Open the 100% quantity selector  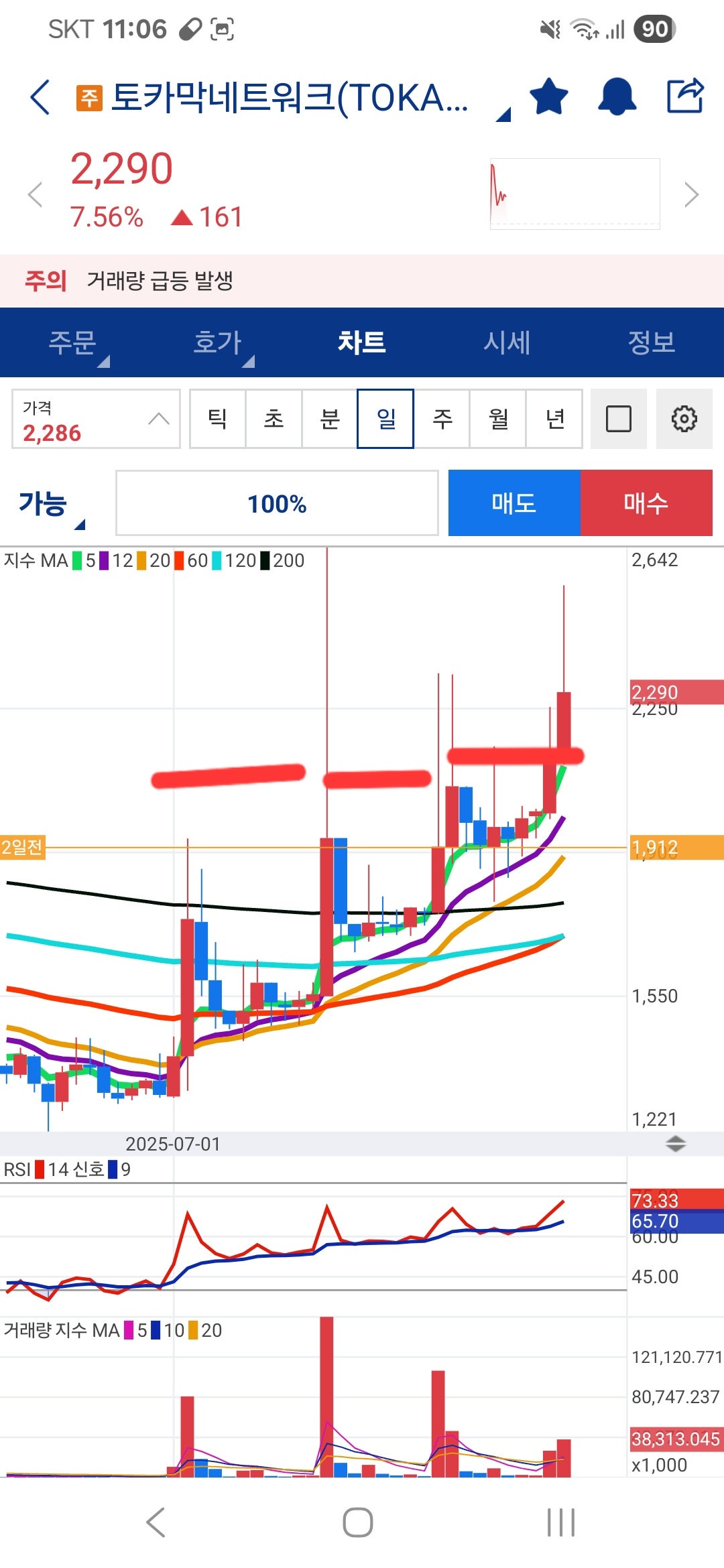277,503
